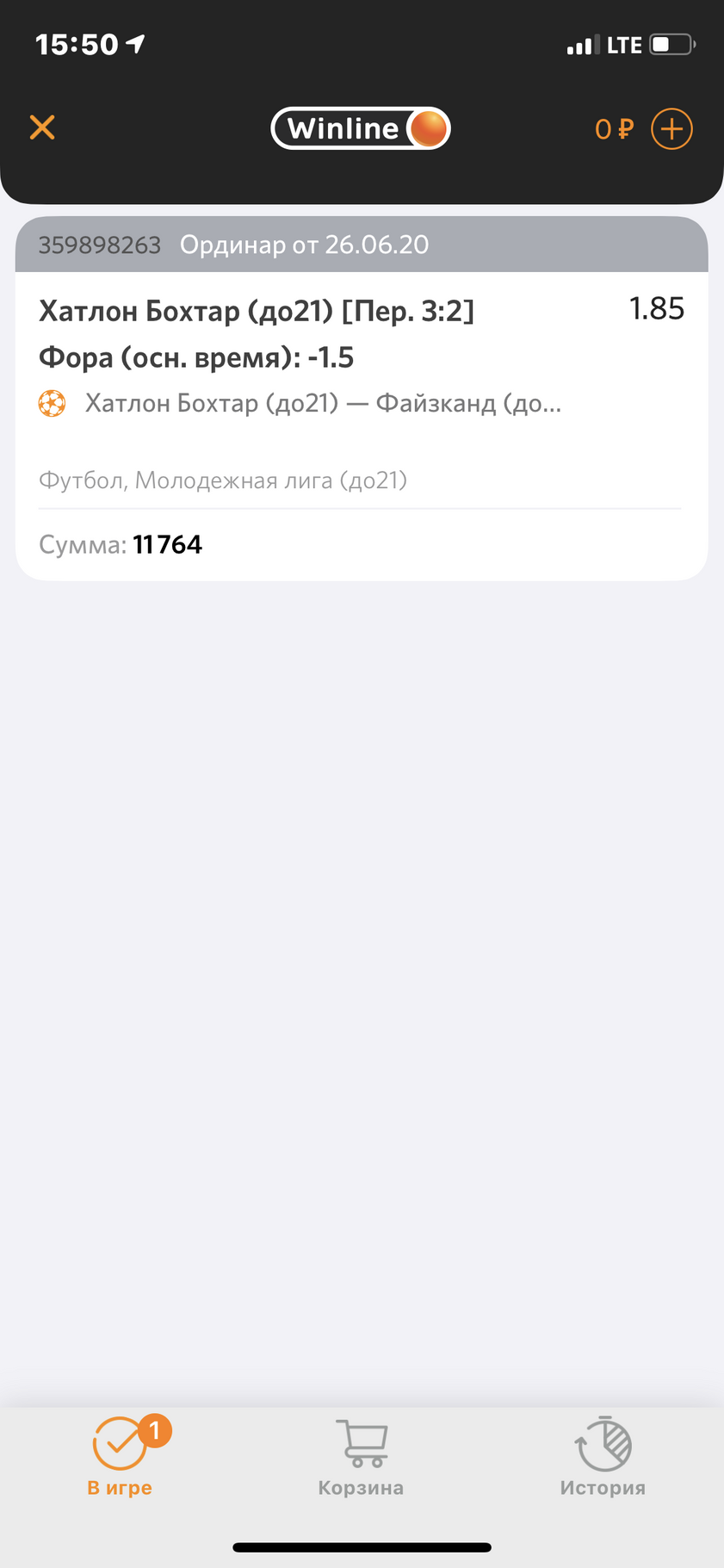
Task: Open the История tab
Action: (603, 1459)
